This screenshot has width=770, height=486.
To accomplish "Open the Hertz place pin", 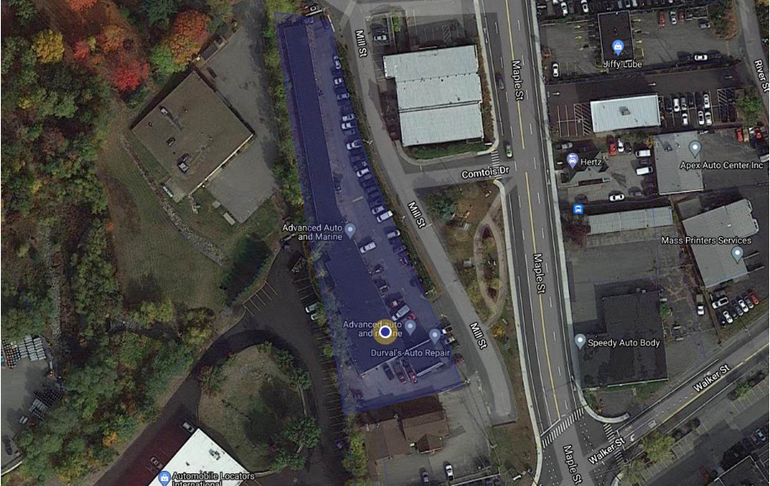I will tap(572, 159).
